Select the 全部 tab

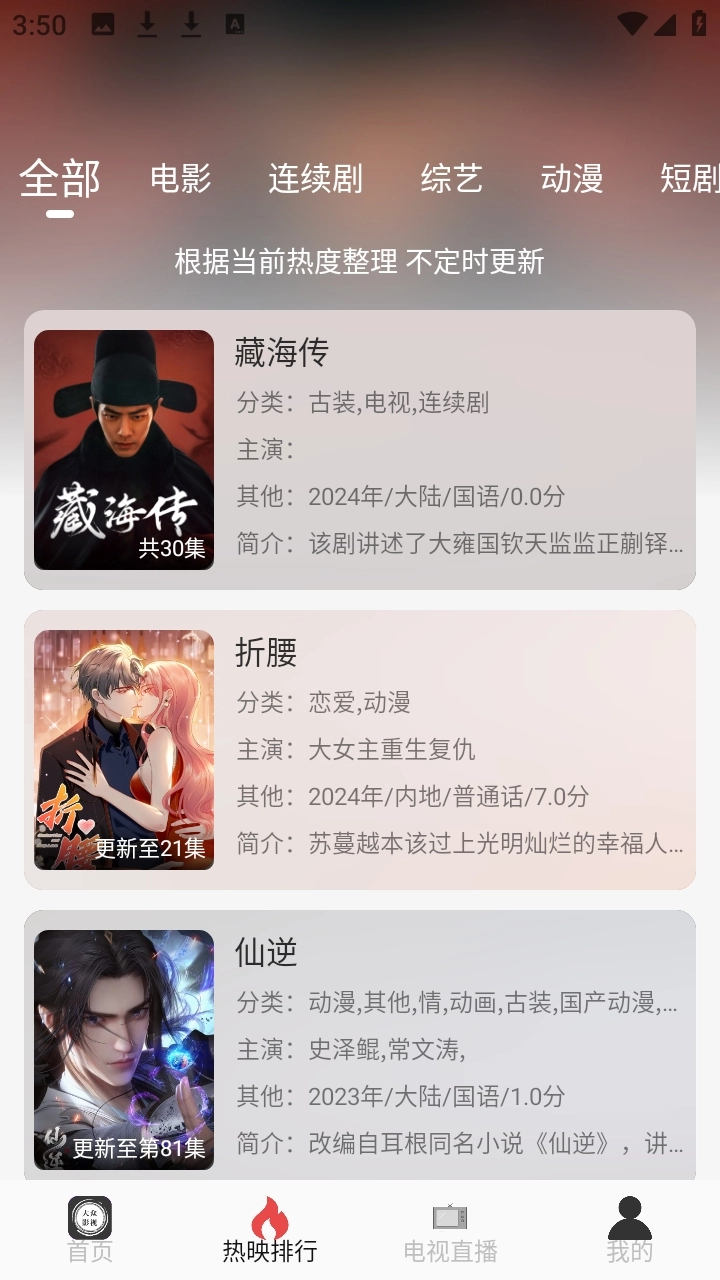pos(64,178)
